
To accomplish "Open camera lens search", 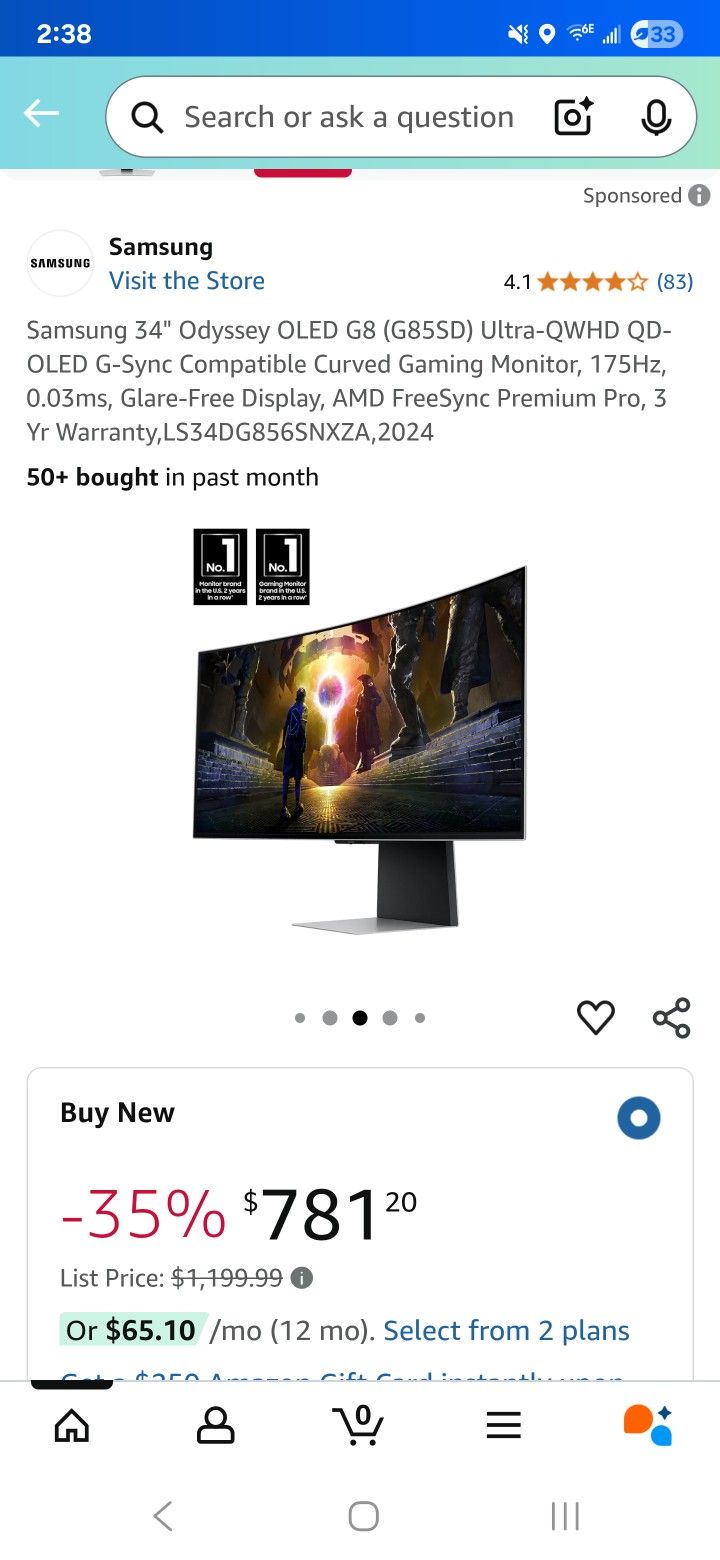I will (574, 118).
